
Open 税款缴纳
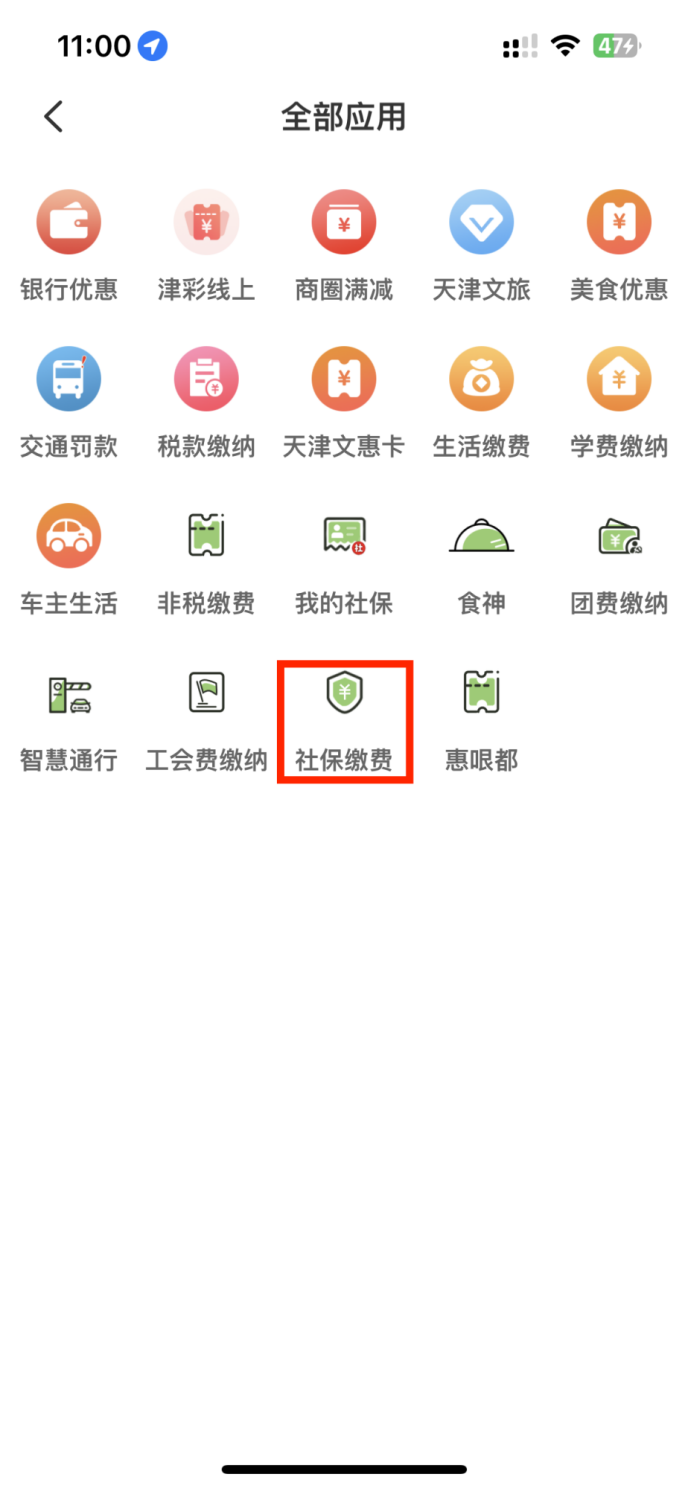pyautogui.click(x=206, y=403)
